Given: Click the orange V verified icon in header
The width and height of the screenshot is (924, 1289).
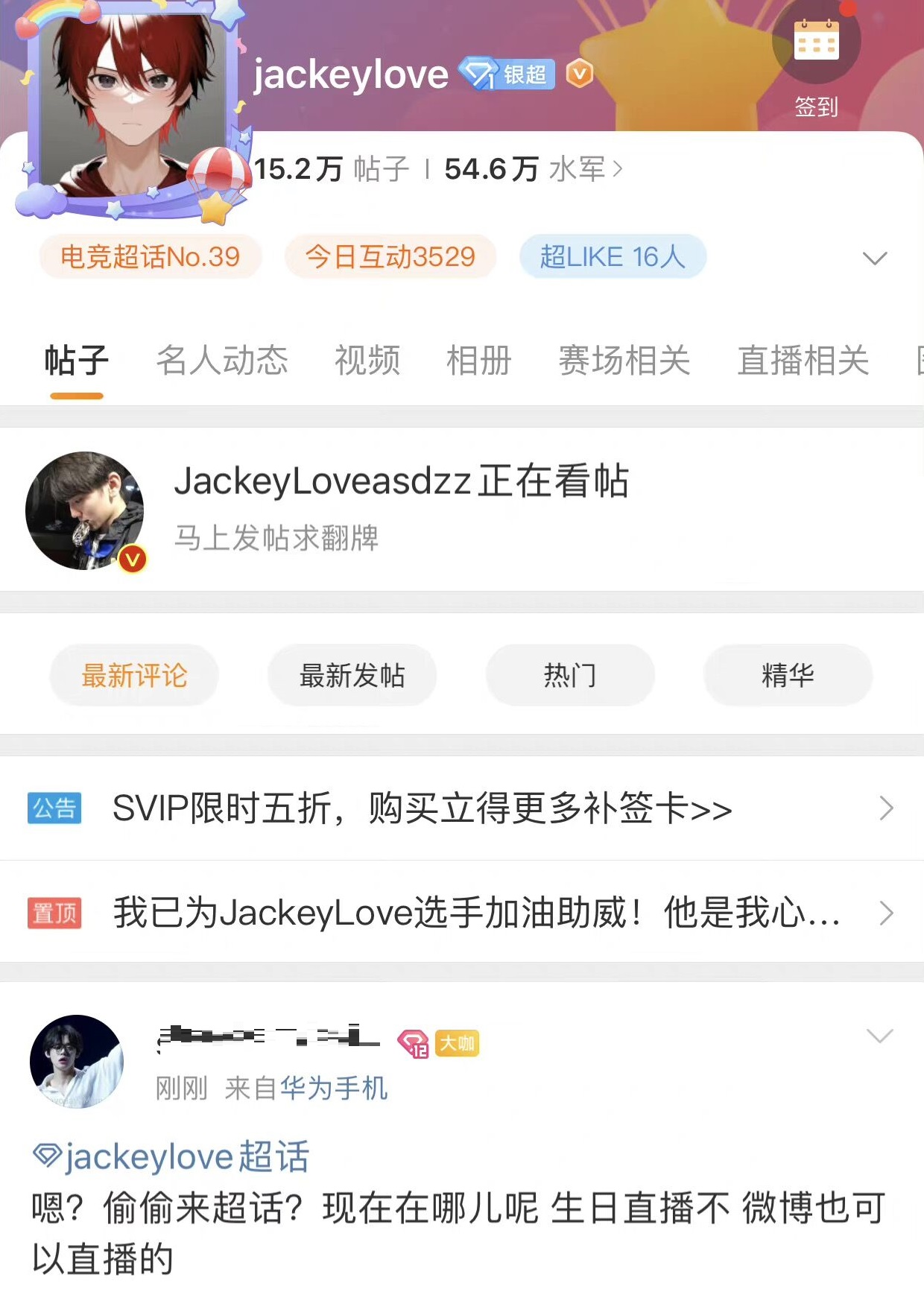Looking at the screenshot, I should click(x=580, y=75).
